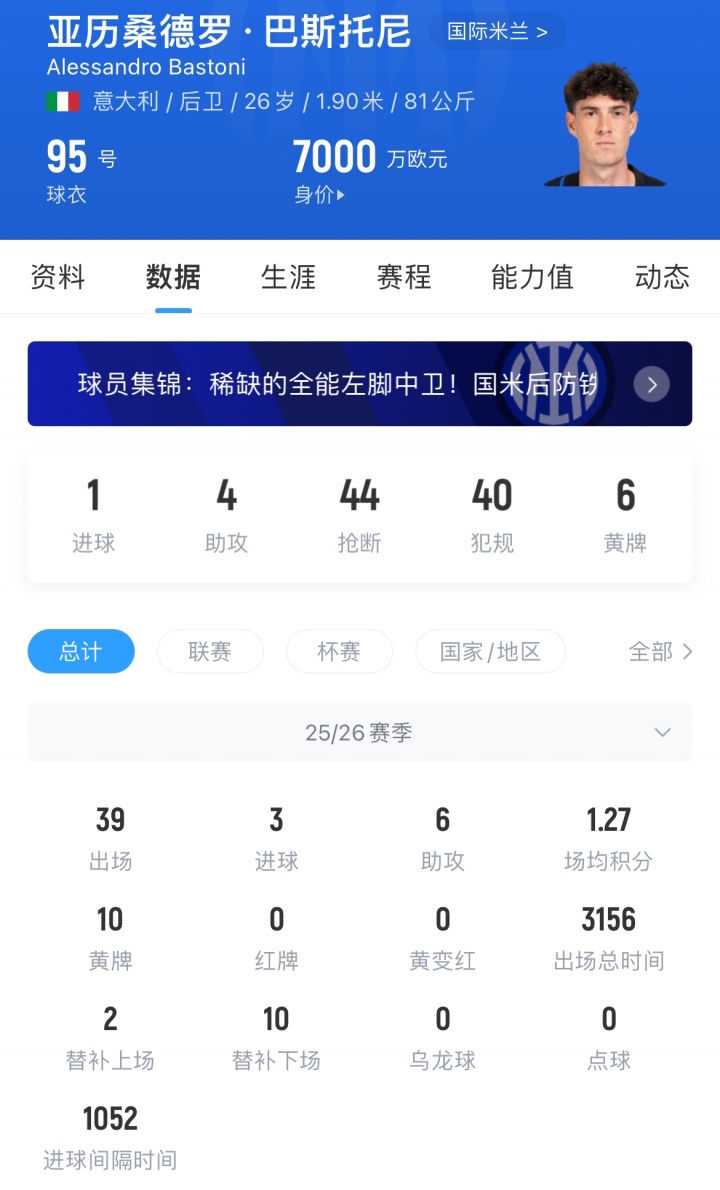Expand the 25/26 赛季 season dropdown
720x1190 pixels.
359,733
